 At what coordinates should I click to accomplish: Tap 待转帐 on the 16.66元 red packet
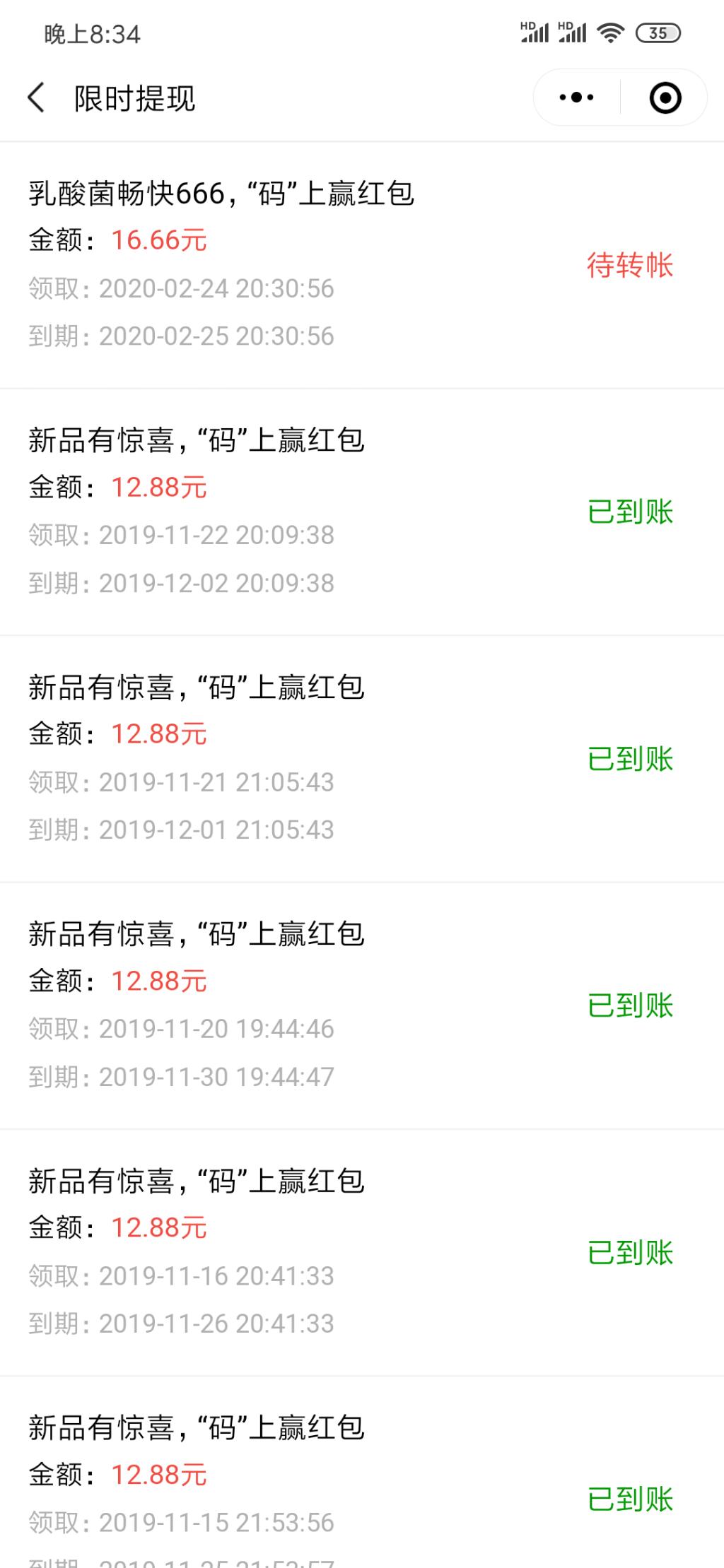click(x=629, y=265)
